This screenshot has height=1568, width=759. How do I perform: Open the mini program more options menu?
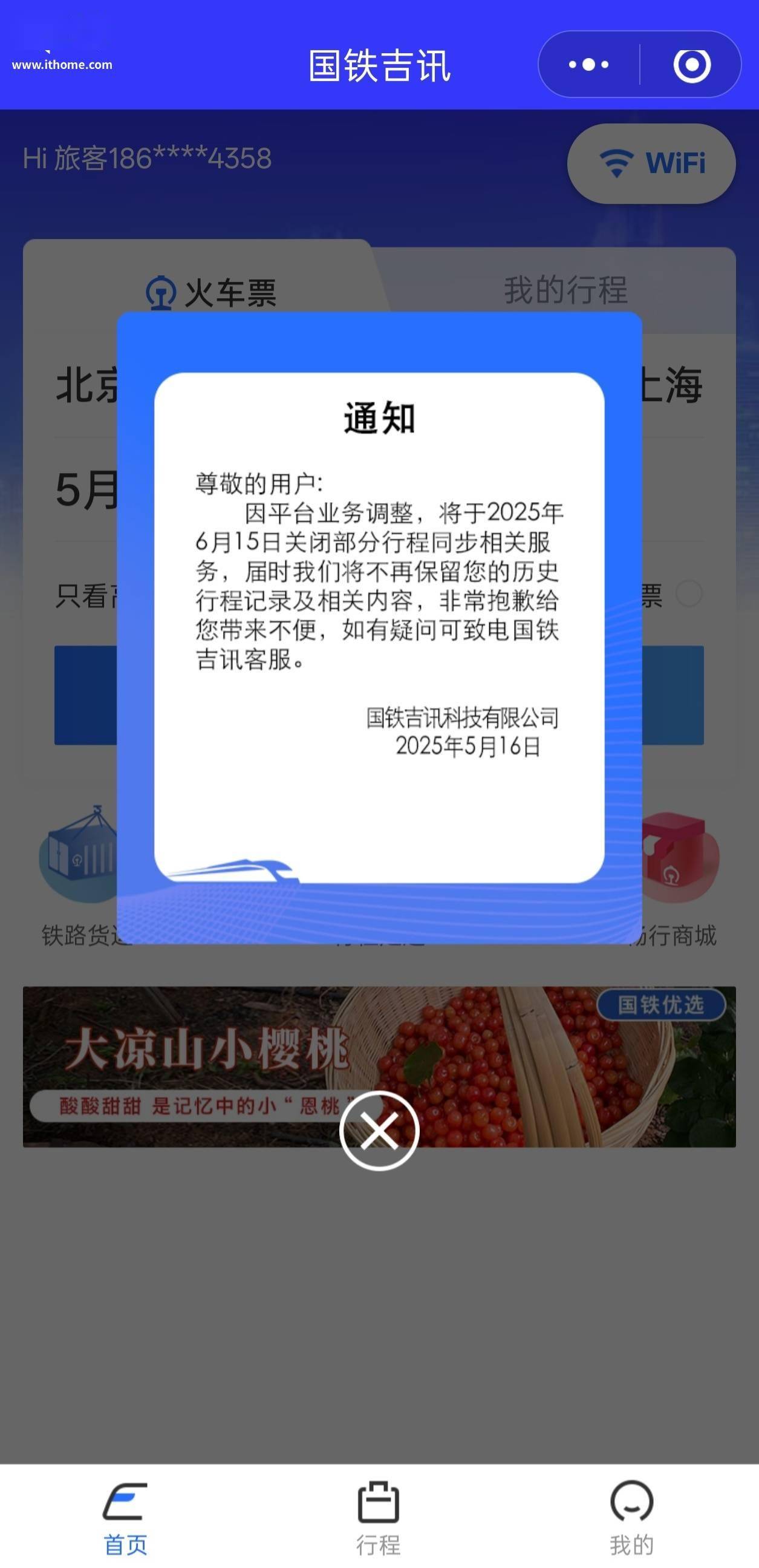pyautogui.click(x=588, y=65)
